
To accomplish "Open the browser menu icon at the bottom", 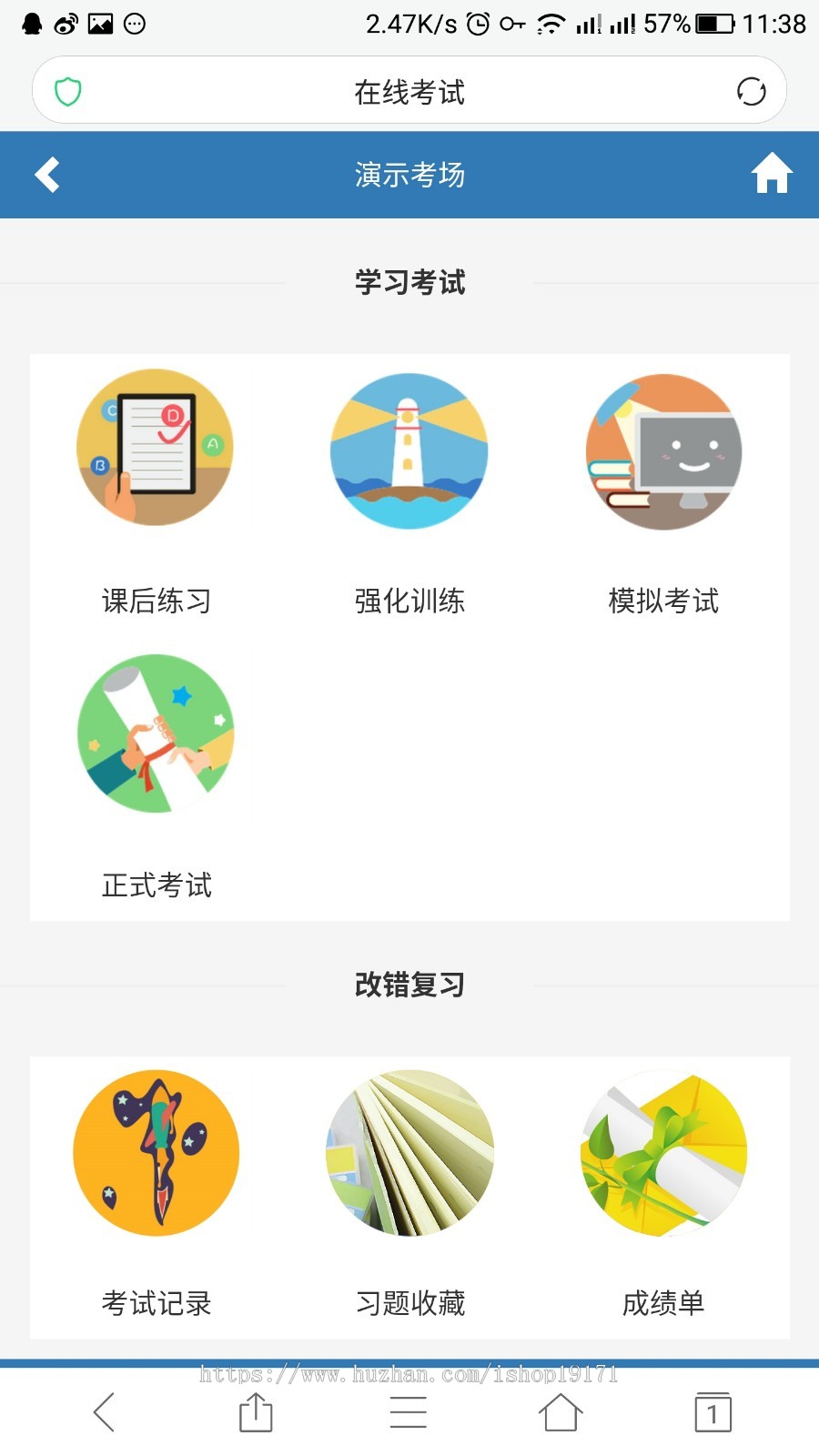I will pos(409,1413).
